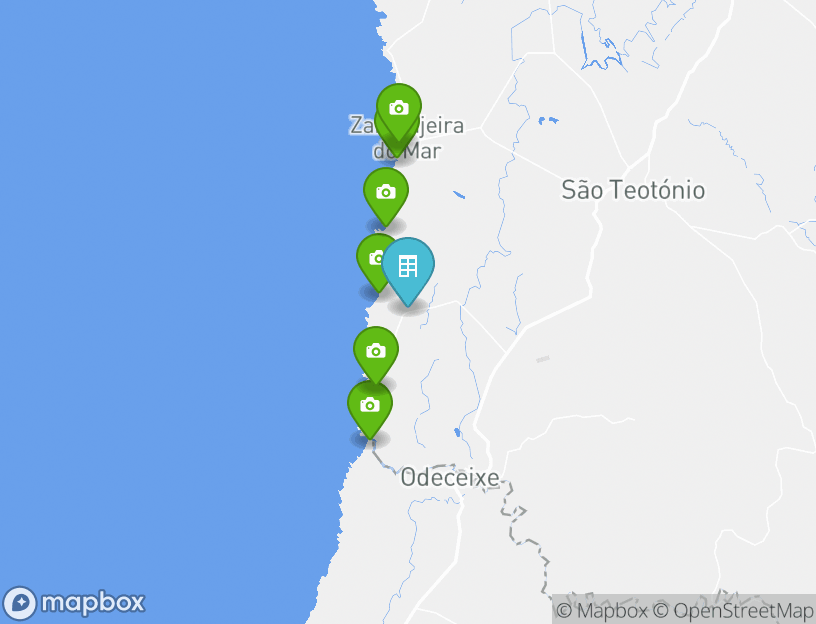Tap the camera pin closest to Odeceixe
The height and width of the screenshot is (624, 816).
tap(369, 405)
